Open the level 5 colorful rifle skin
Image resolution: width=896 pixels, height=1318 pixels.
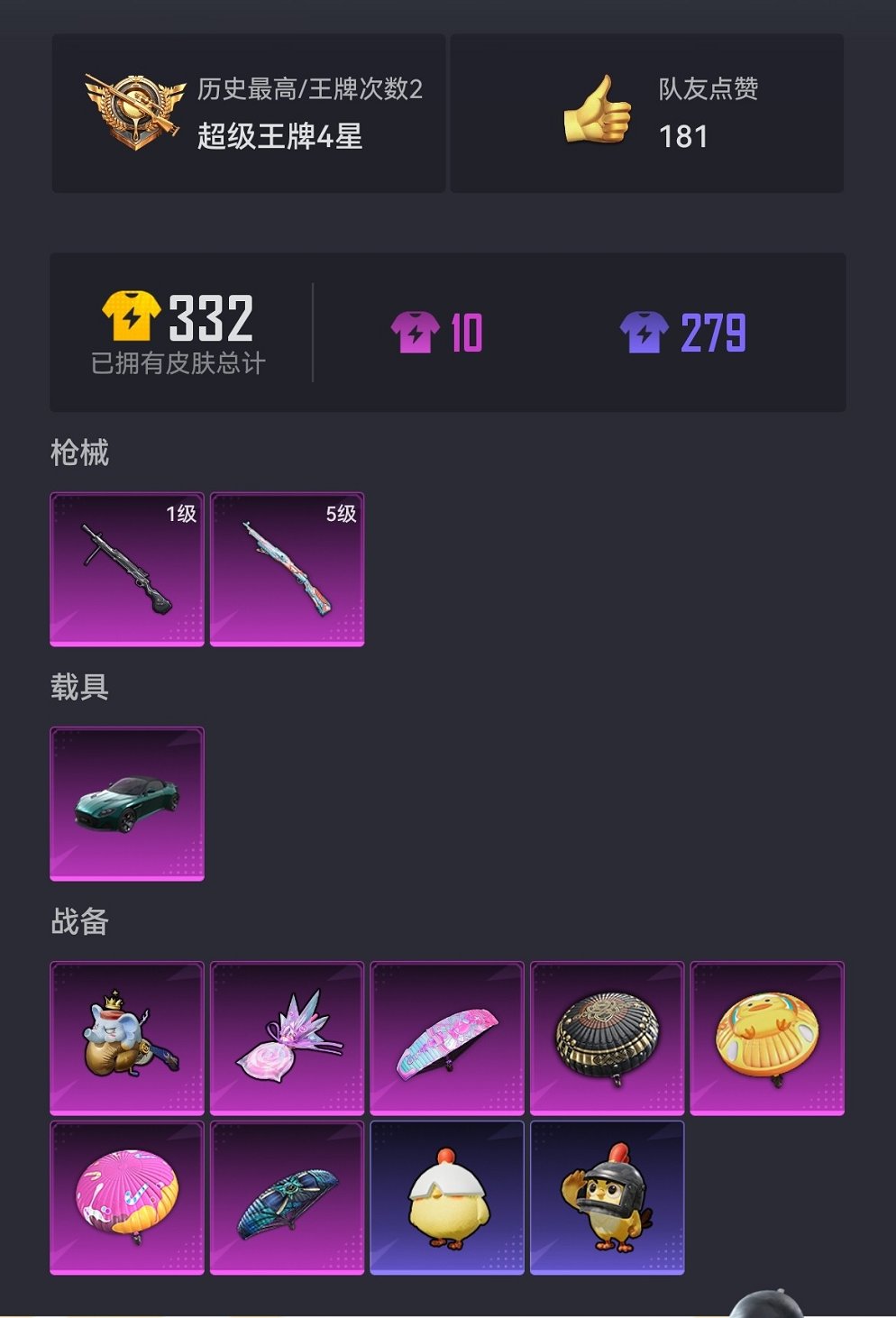(287, 569)
